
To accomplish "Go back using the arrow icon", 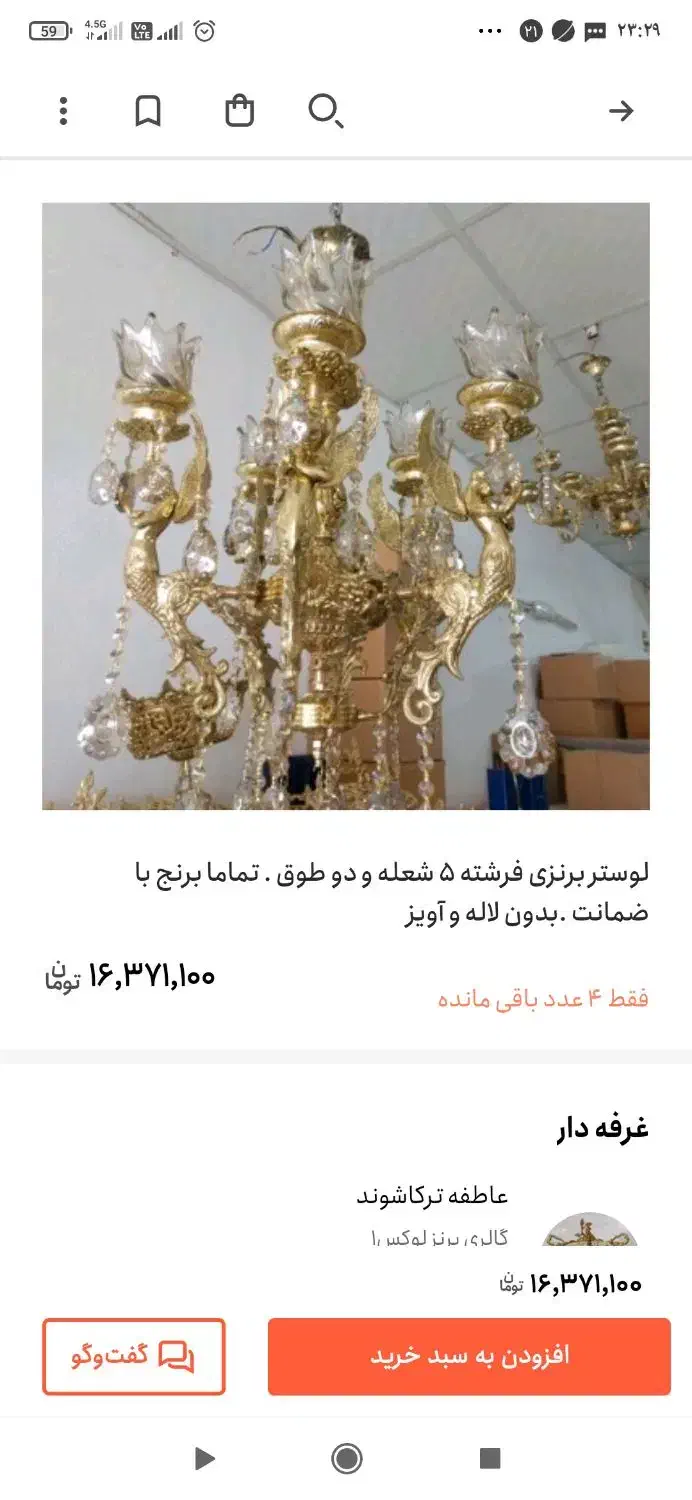I will (621, 111).
